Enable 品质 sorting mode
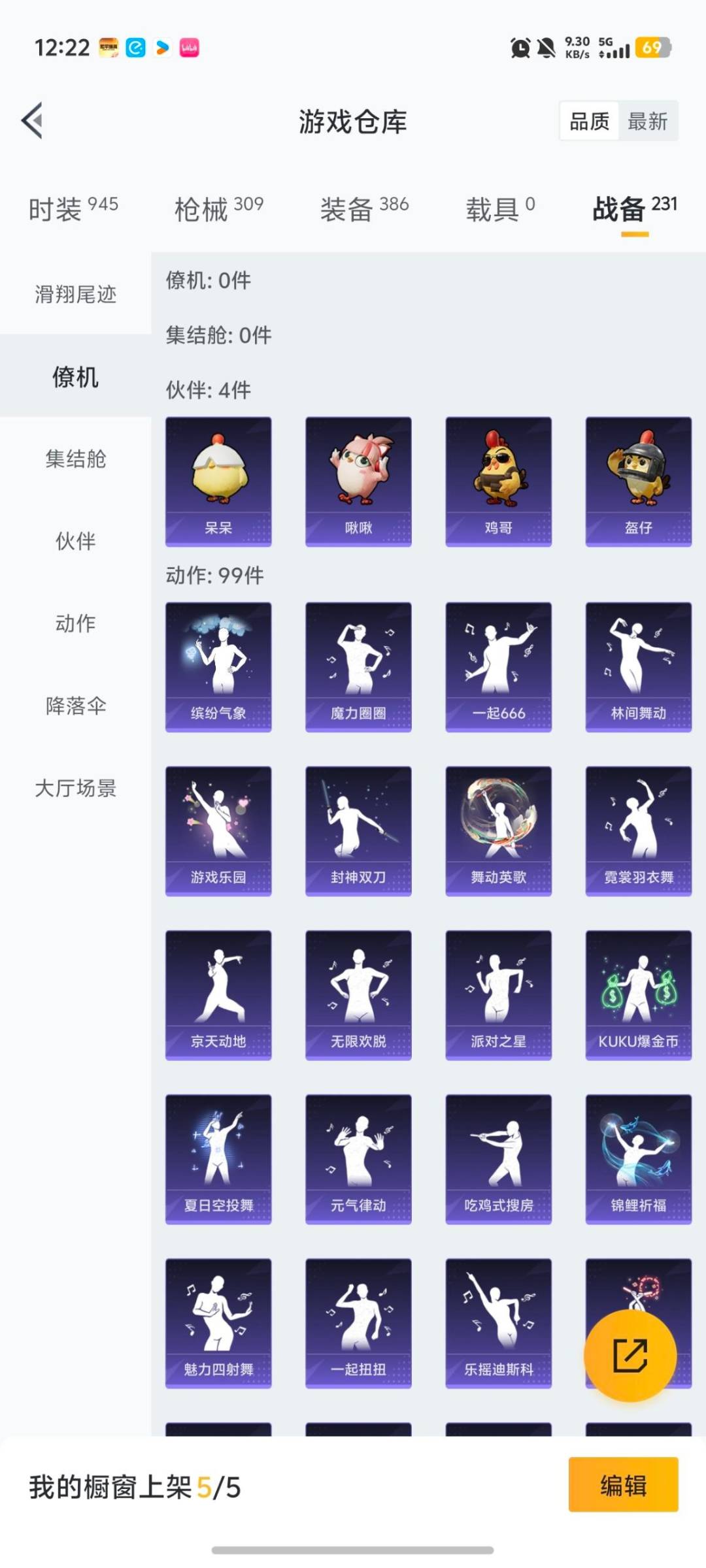 [586, 121]
